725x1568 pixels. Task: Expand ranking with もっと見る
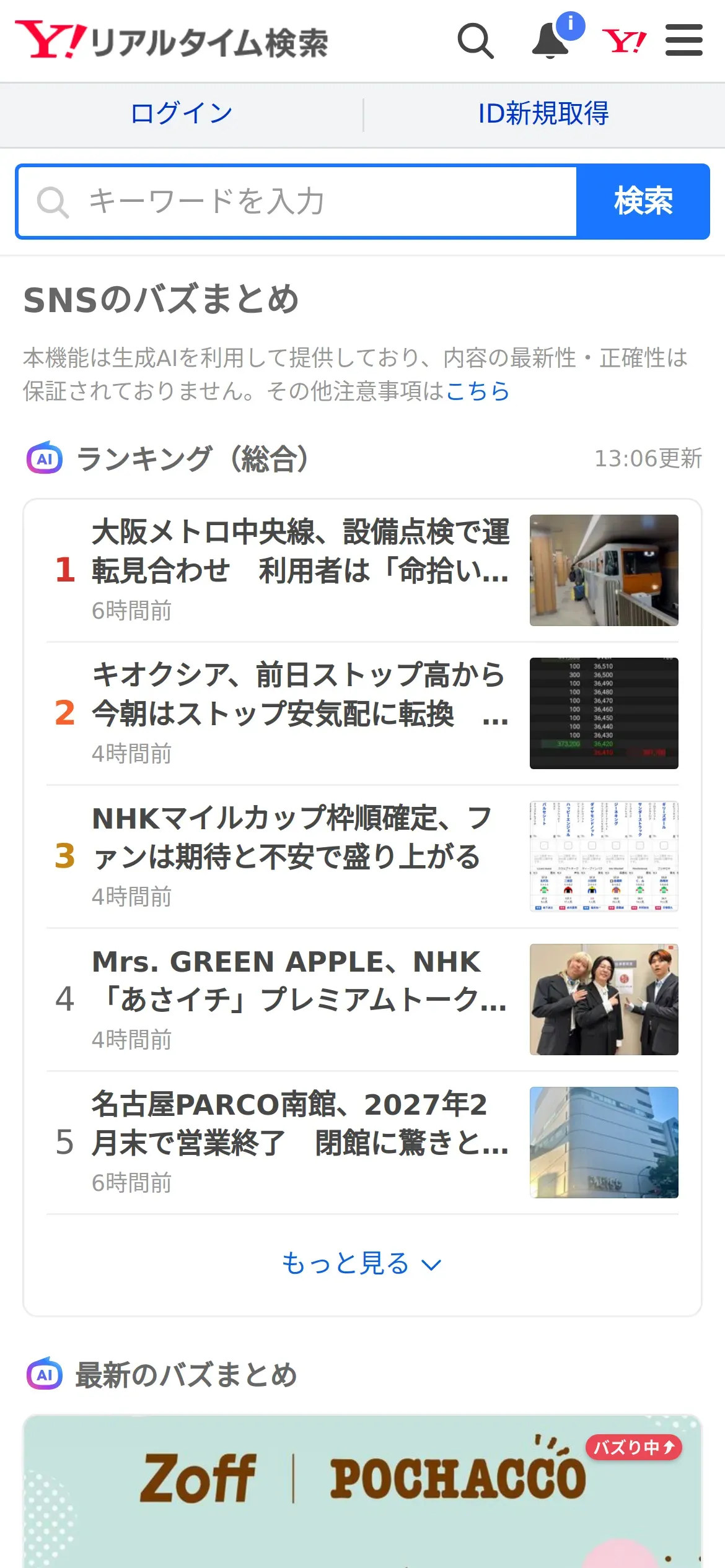362,1263
